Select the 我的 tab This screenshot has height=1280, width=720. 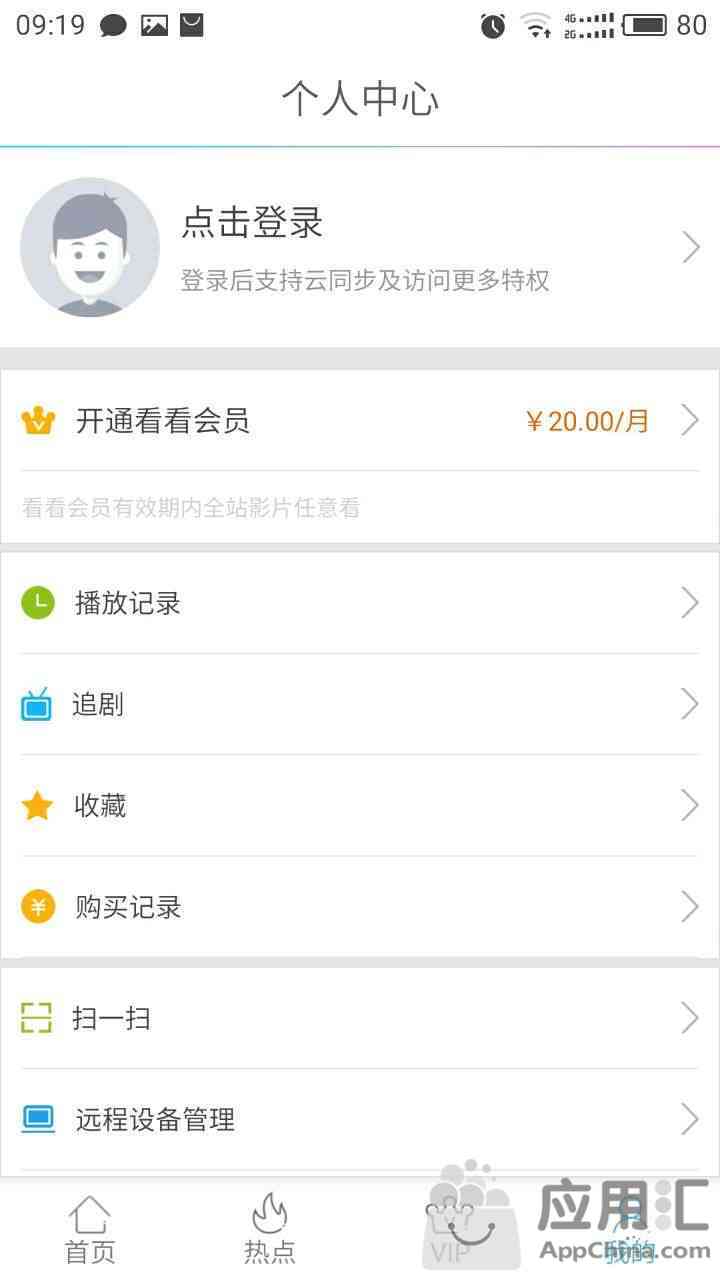click(630, 1230)
